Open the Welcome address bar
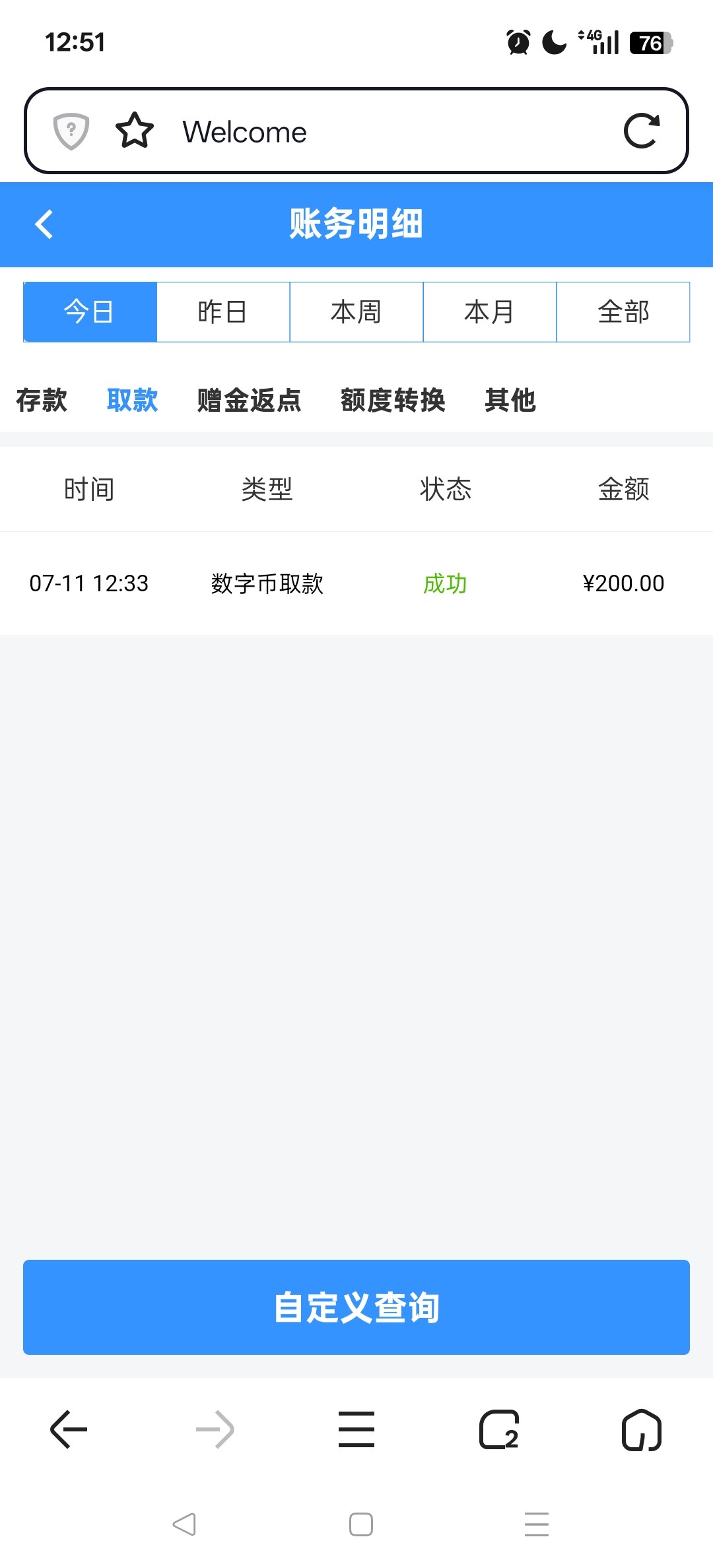The width and height of the screenshot is (713, 1568). pos(370,132)
